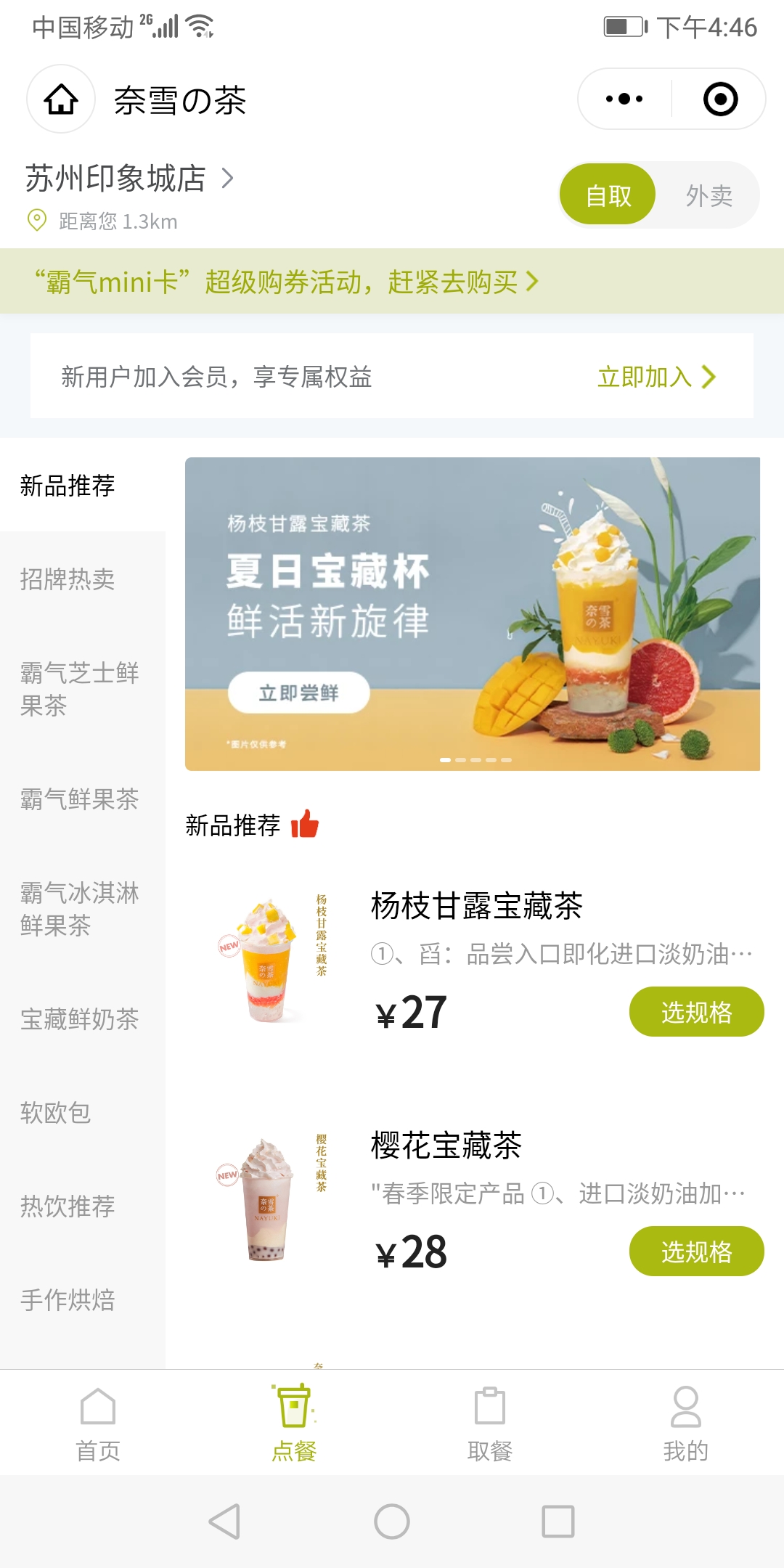784x1568 pixels.
Task: Close the mini program with the circle icon
Action: pos(720,99)
